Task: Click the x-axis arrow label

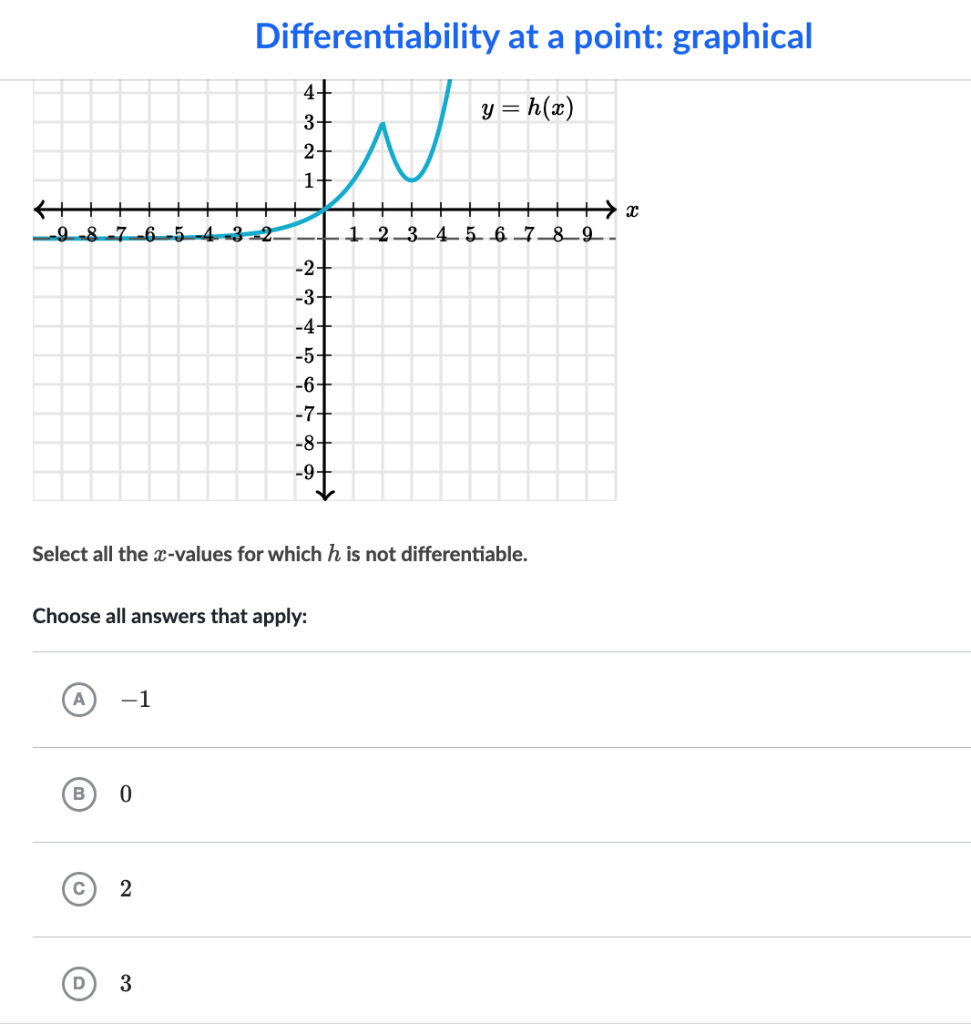Action: coord(630,210)
